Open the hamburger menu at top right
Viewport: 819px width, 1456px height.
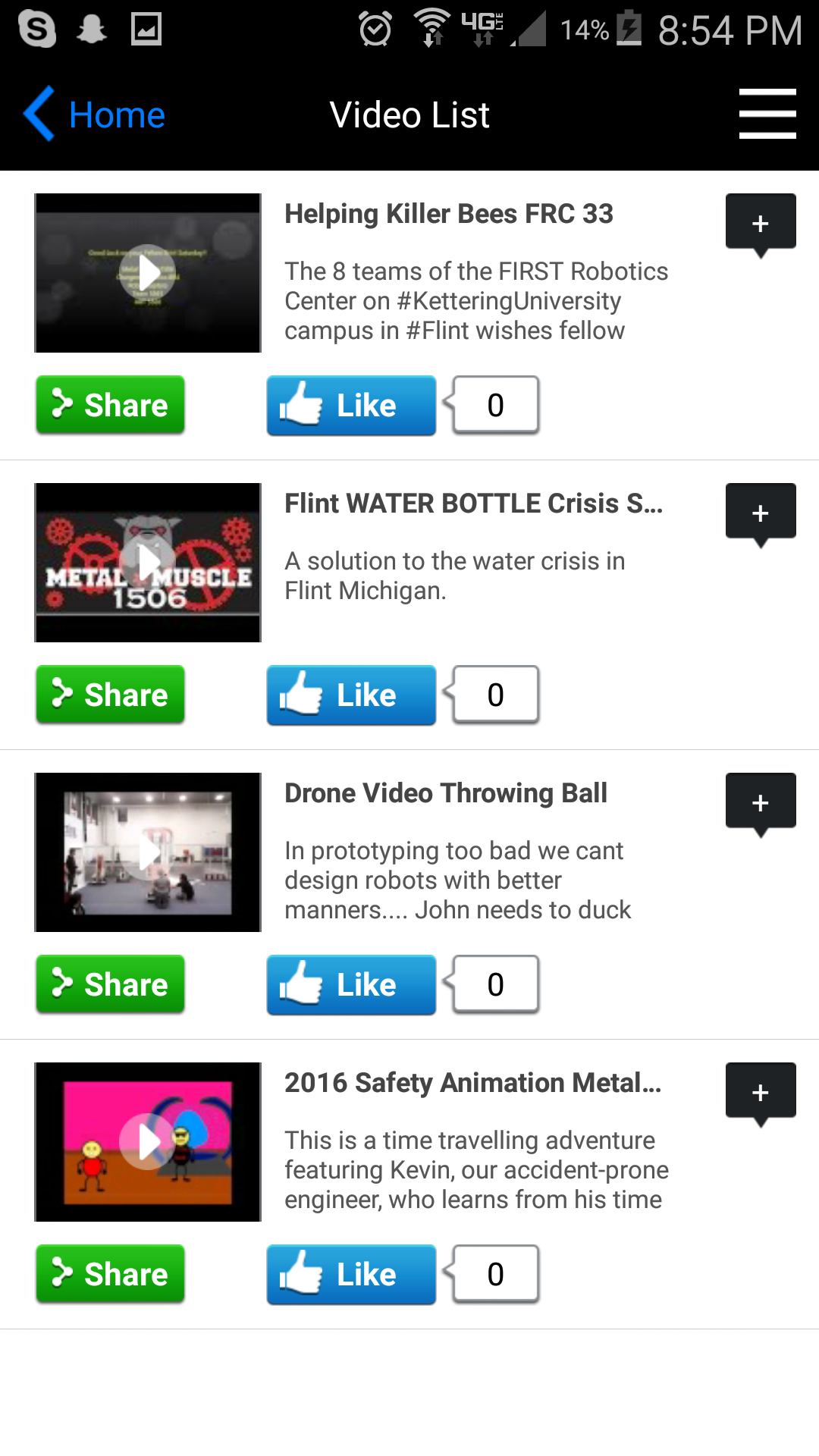pos(767,114)
